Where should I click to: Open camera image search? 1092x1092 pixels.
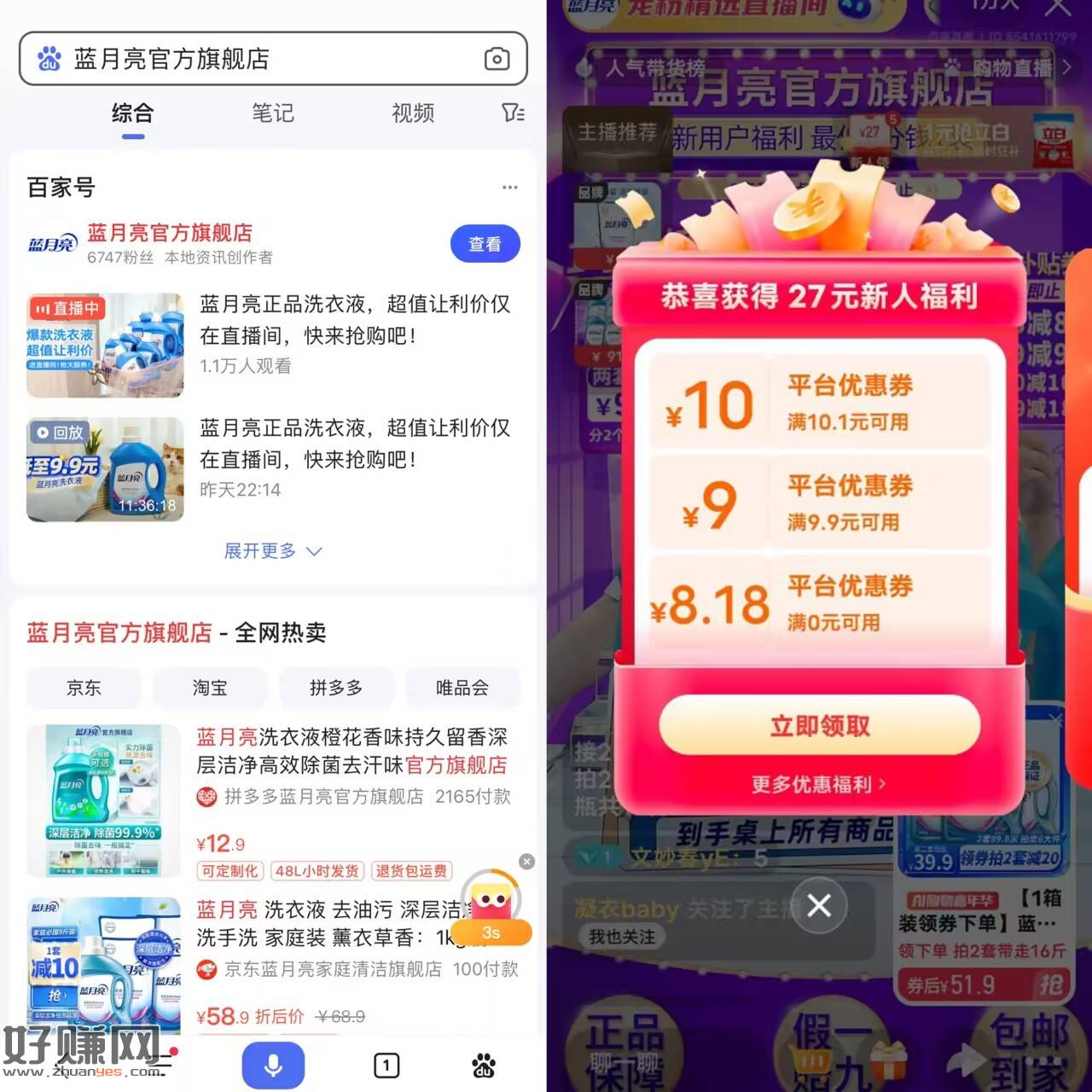tap(497, 59)
